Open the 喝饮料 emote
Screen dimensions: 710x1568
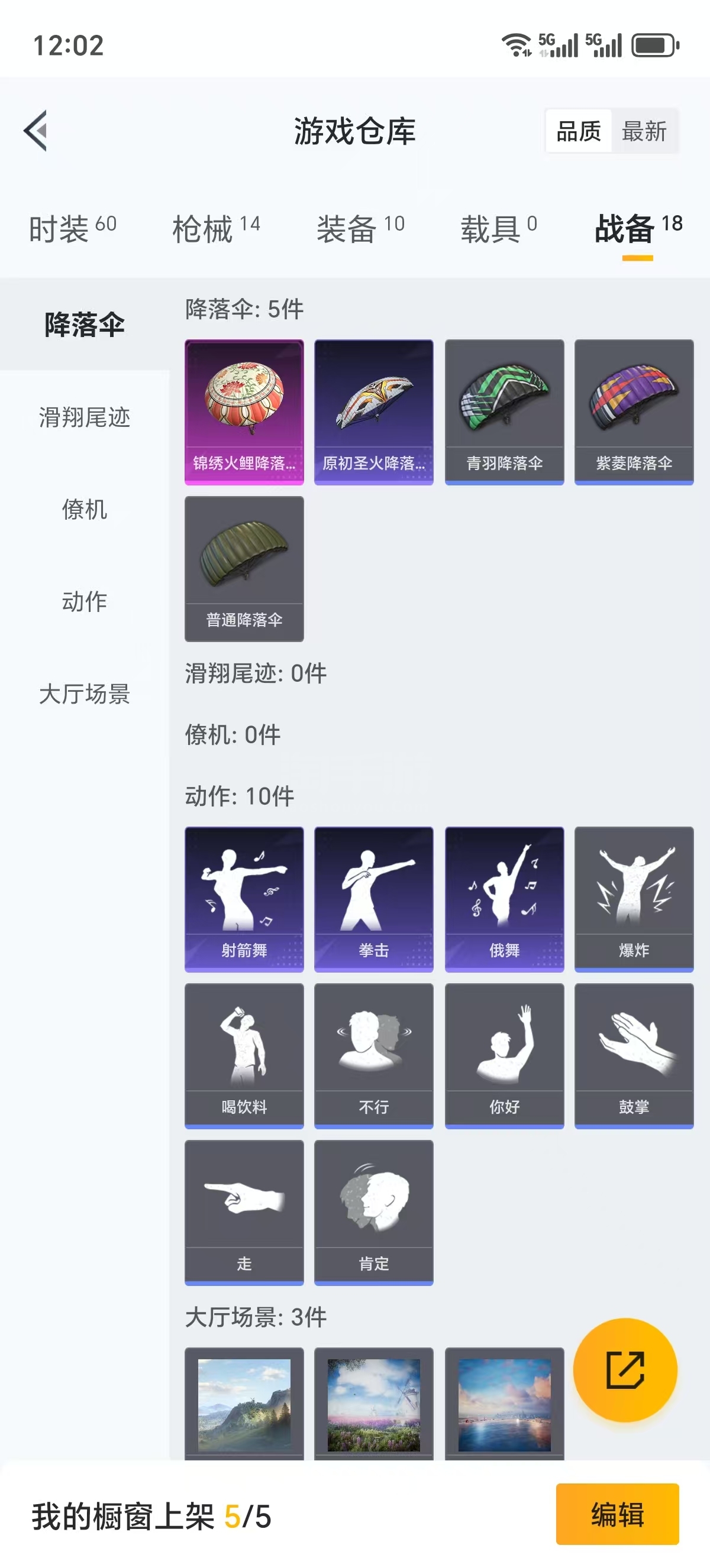point(244,1055)
